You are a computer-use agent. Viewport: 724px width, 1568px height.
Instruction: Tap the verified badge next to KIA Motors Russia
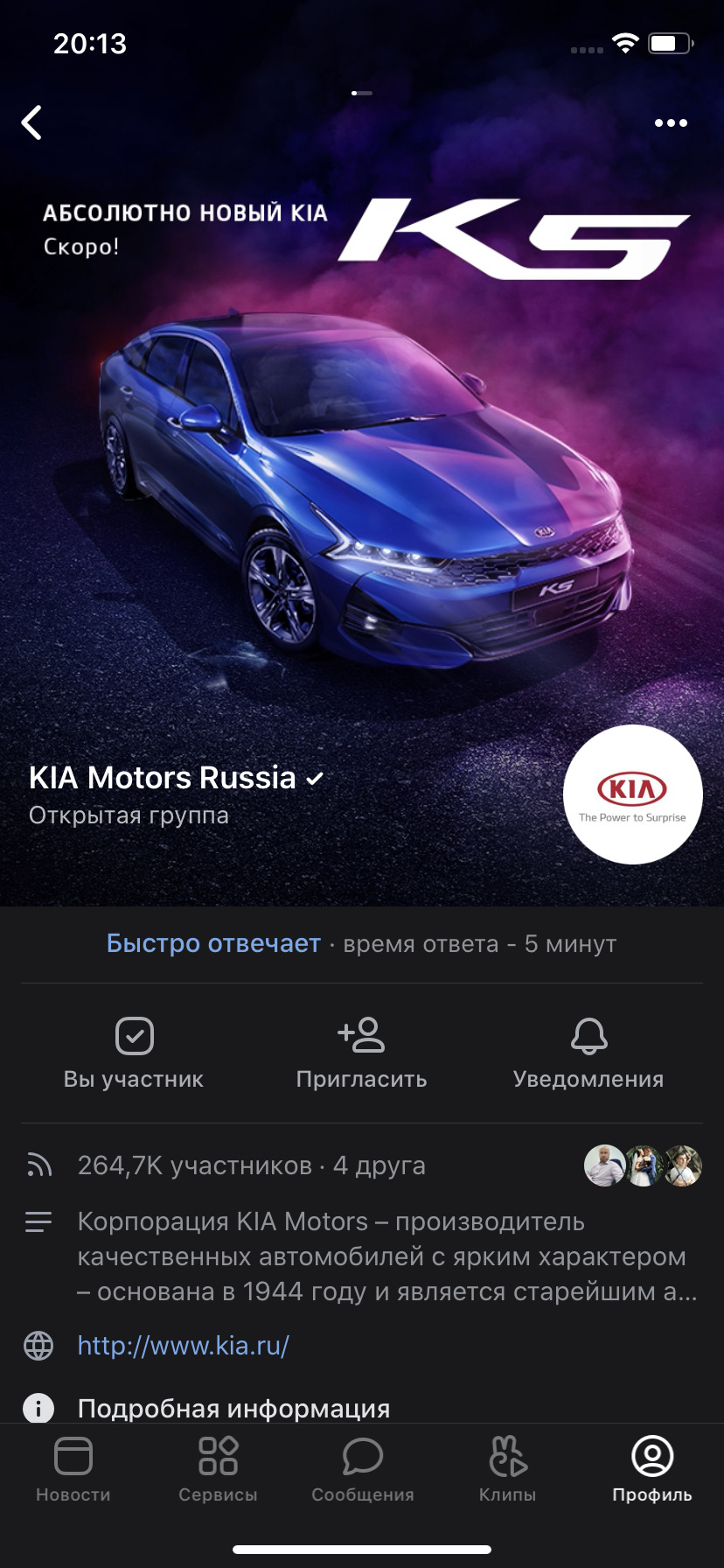317,777
